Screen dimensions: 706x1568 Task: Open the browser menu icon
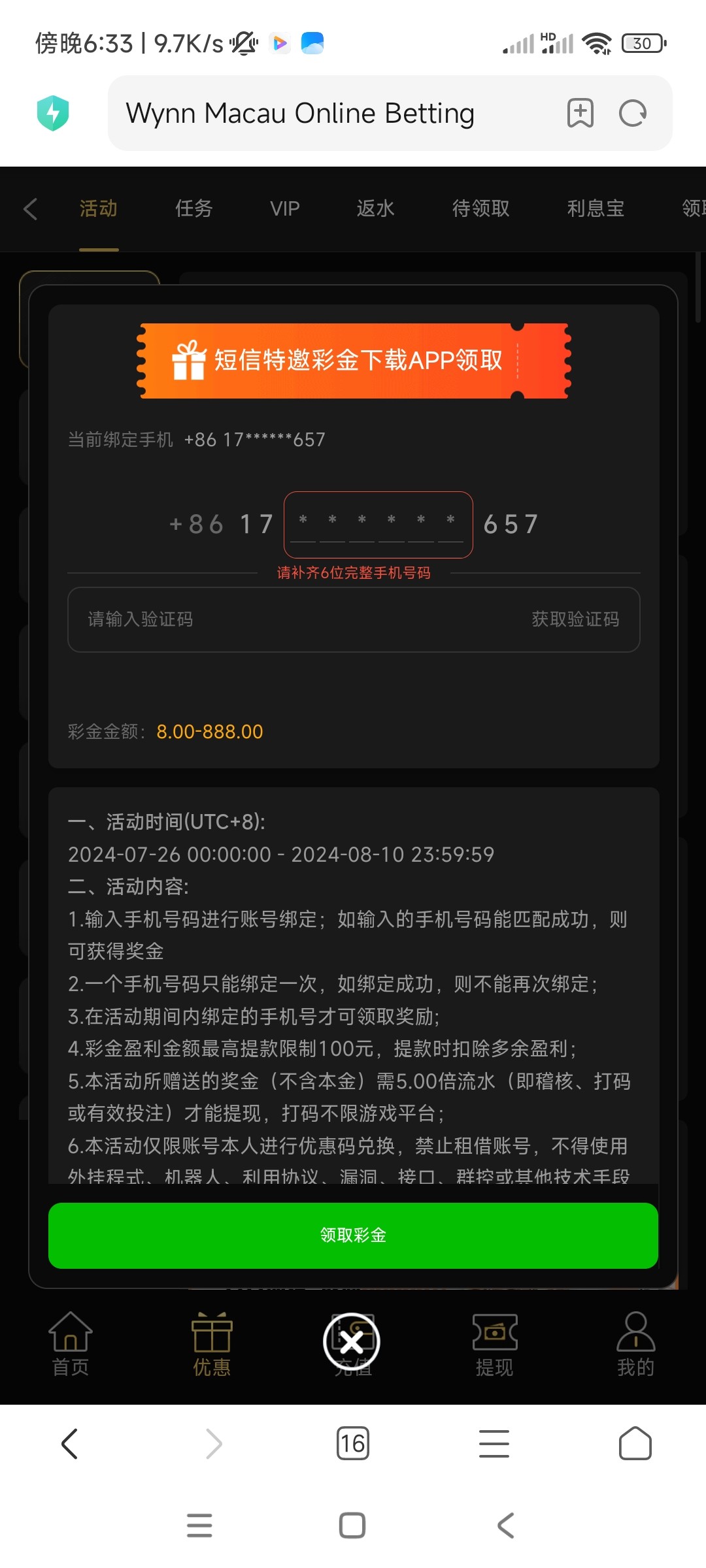click(494, 1443)
